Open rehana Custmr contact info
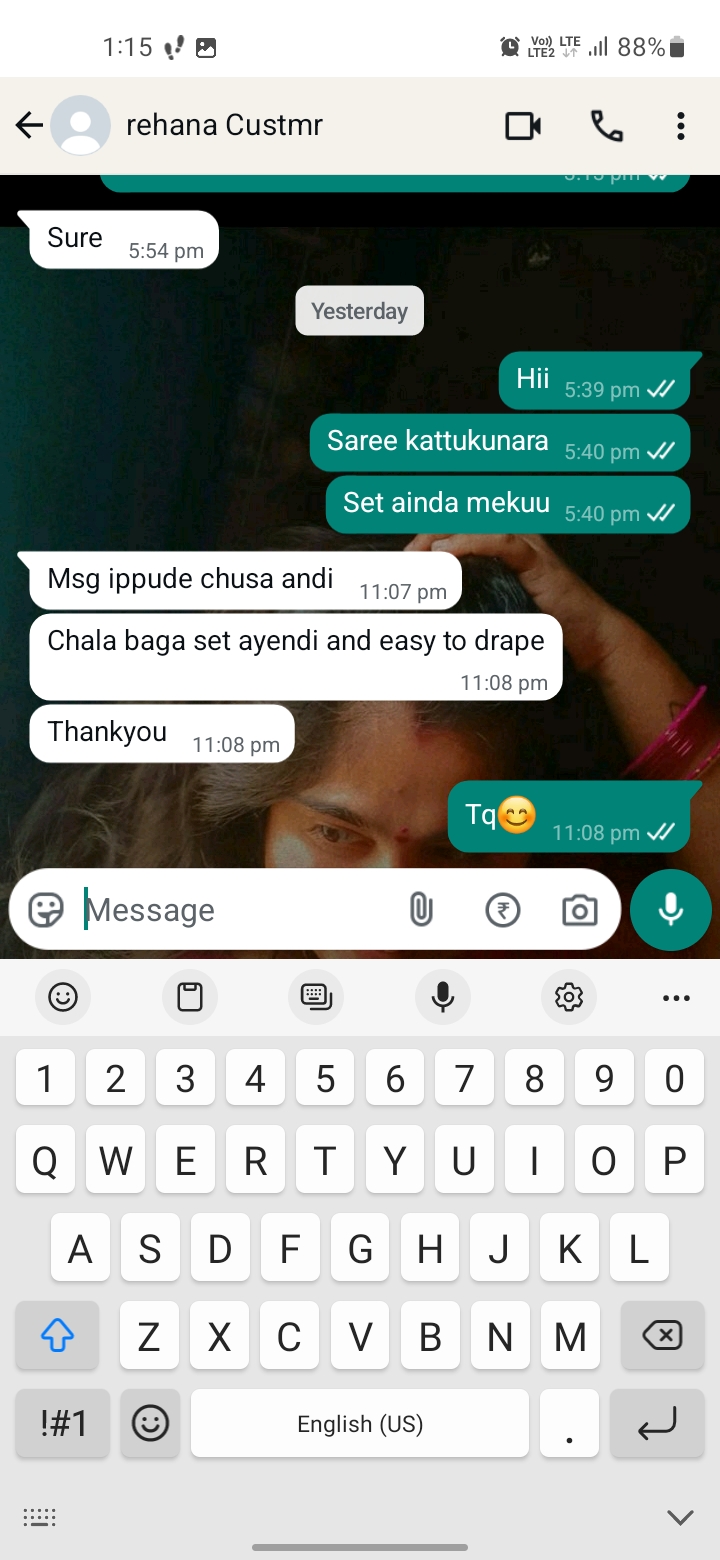 coord(224,125)
